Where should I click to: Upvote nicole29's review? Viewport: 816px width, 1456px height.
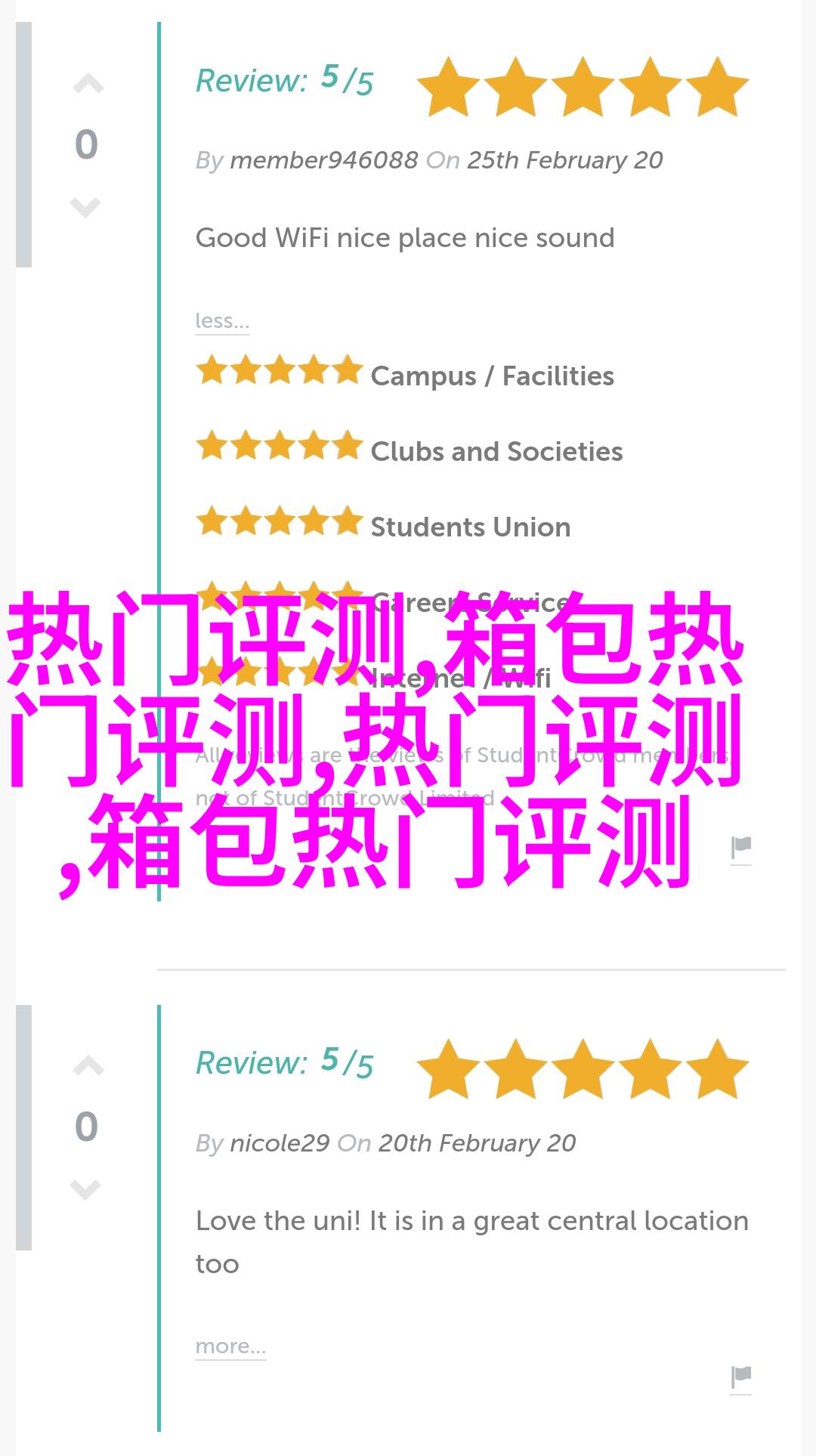(x=88, y=1067)
